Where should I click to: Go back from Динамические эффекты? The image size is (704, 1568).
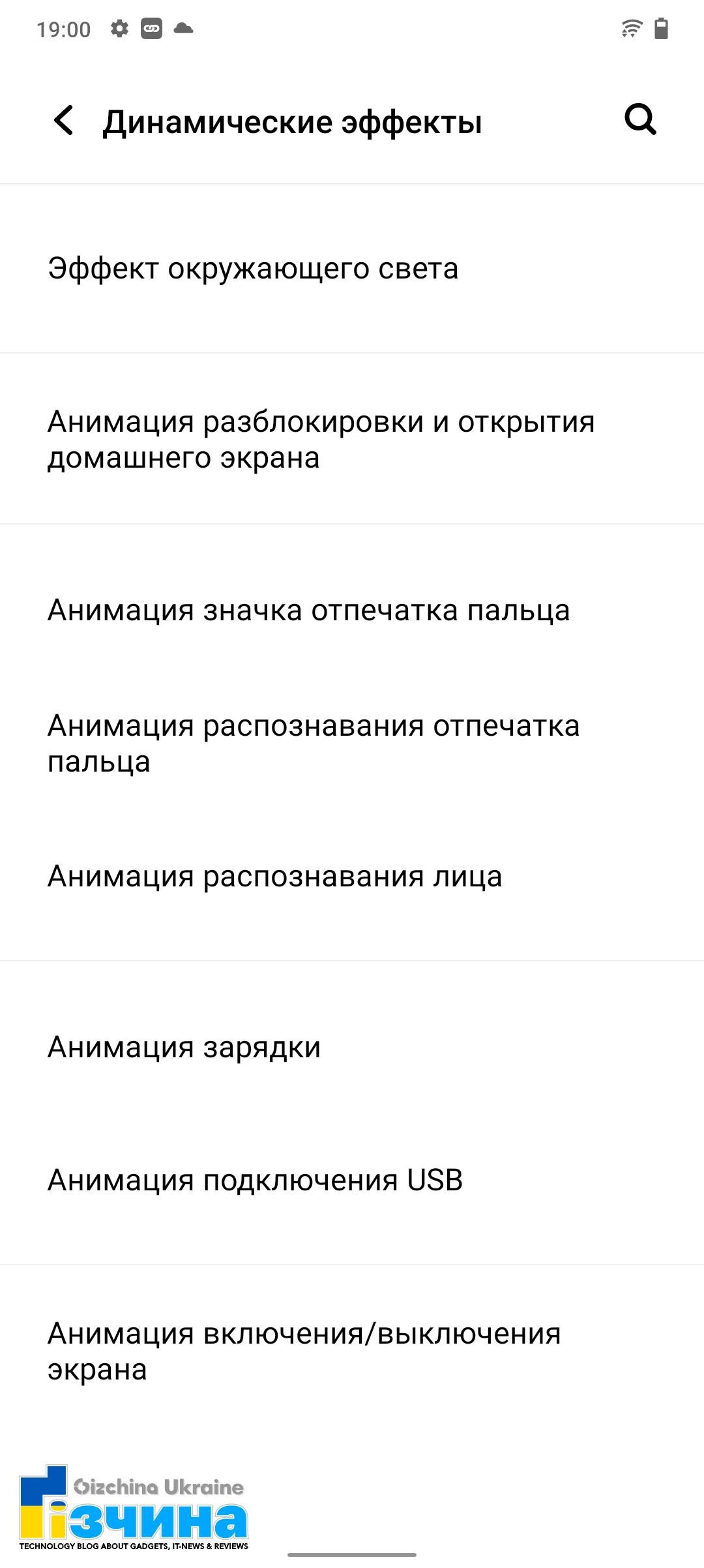(64, 121)
